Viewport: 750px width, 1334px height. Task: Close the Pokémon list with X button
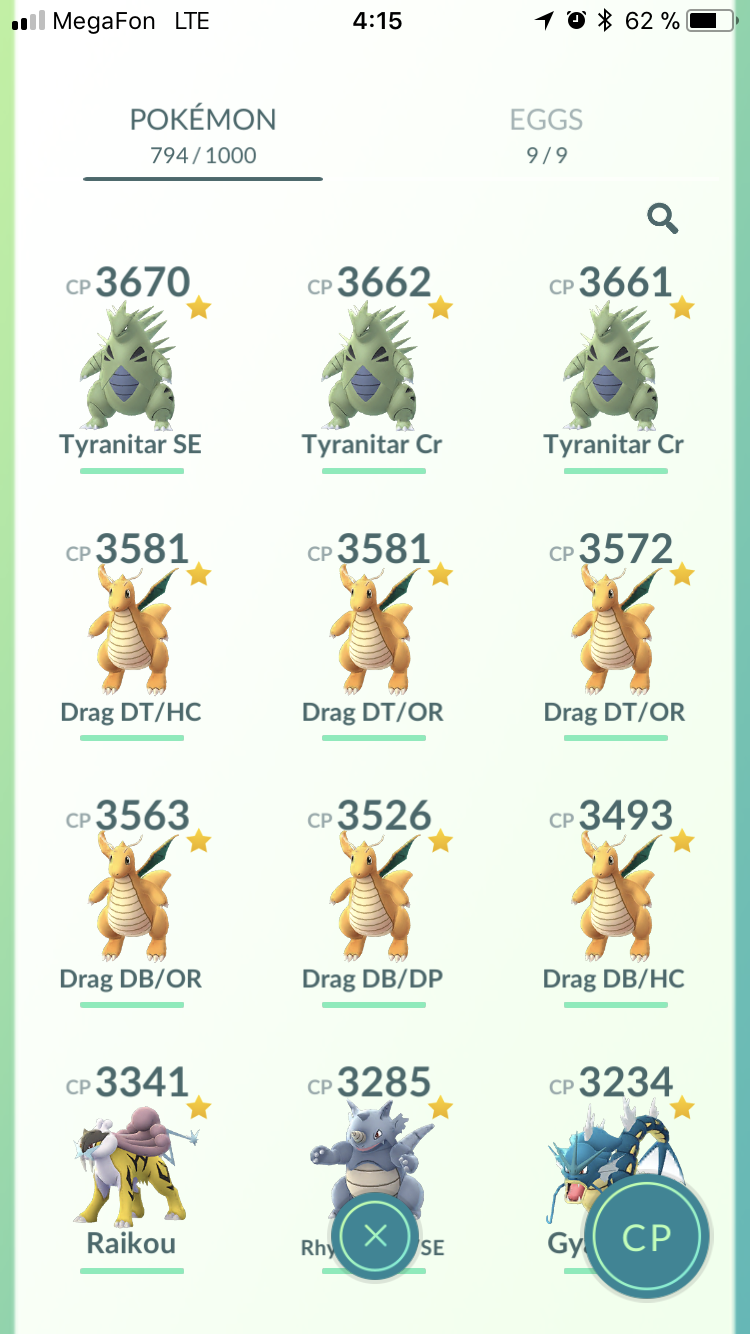point(375,1237)
